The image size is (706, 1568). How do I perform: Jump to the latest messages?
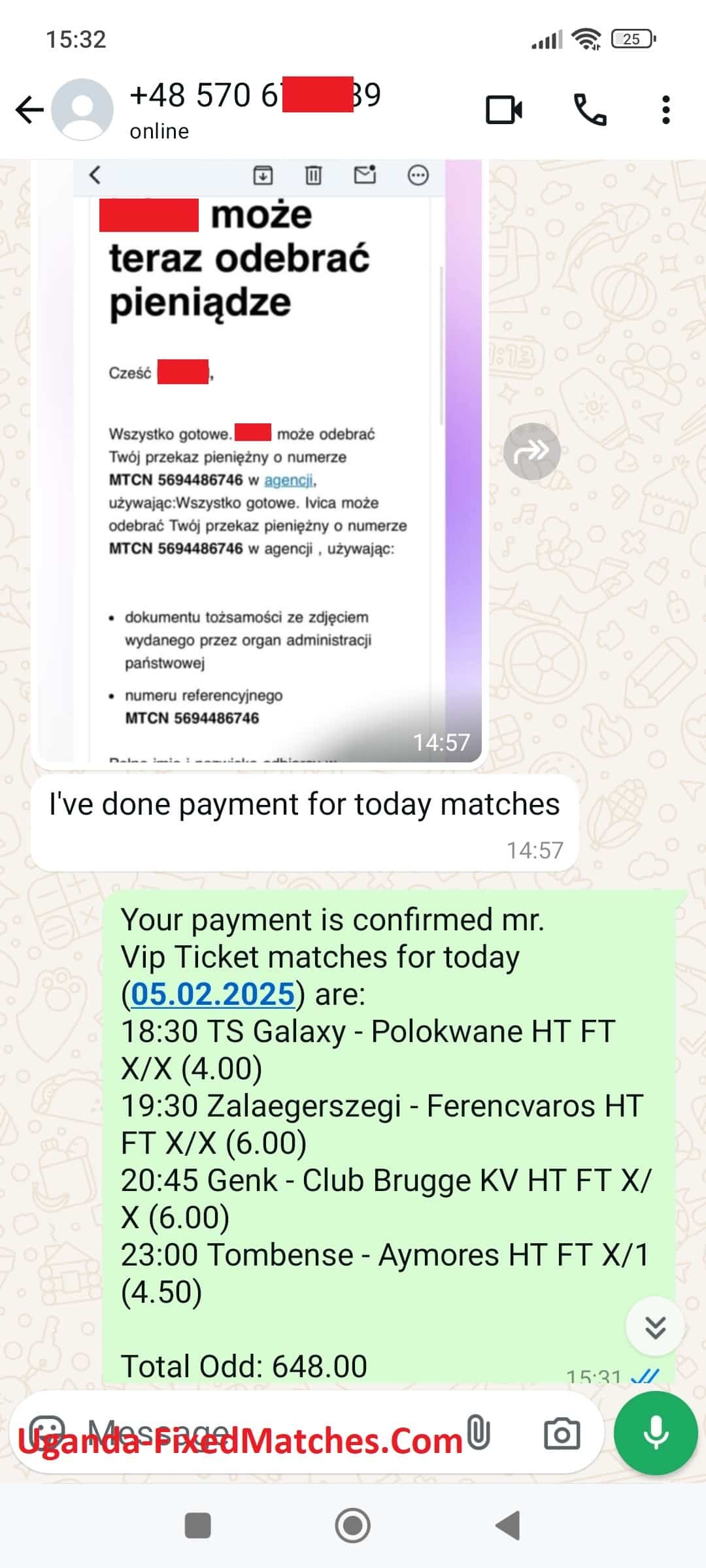click(x=655, y=1327)
